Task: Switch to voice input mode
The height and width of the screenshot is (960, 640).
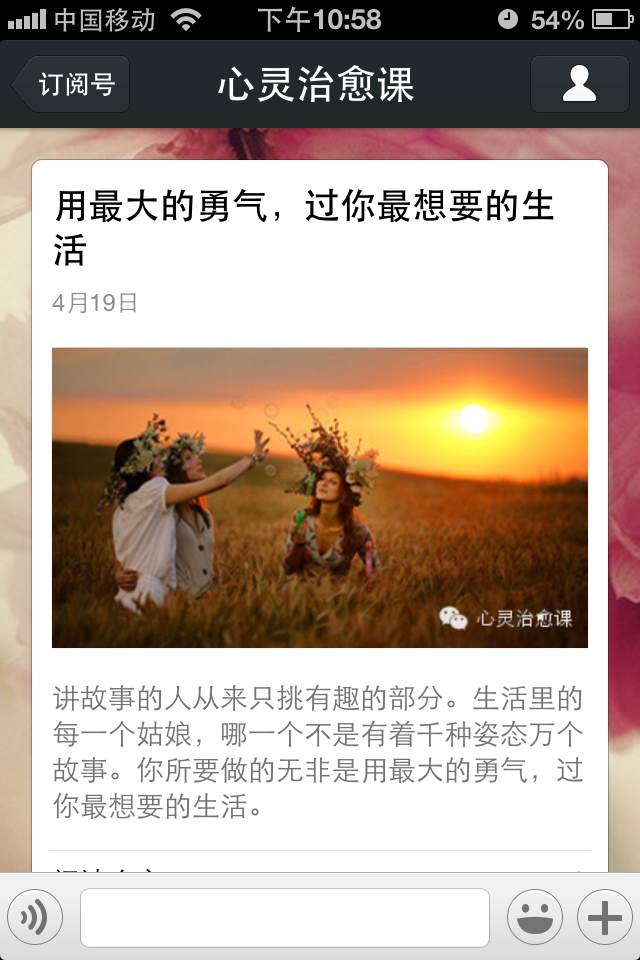Action: click(35, 917)
